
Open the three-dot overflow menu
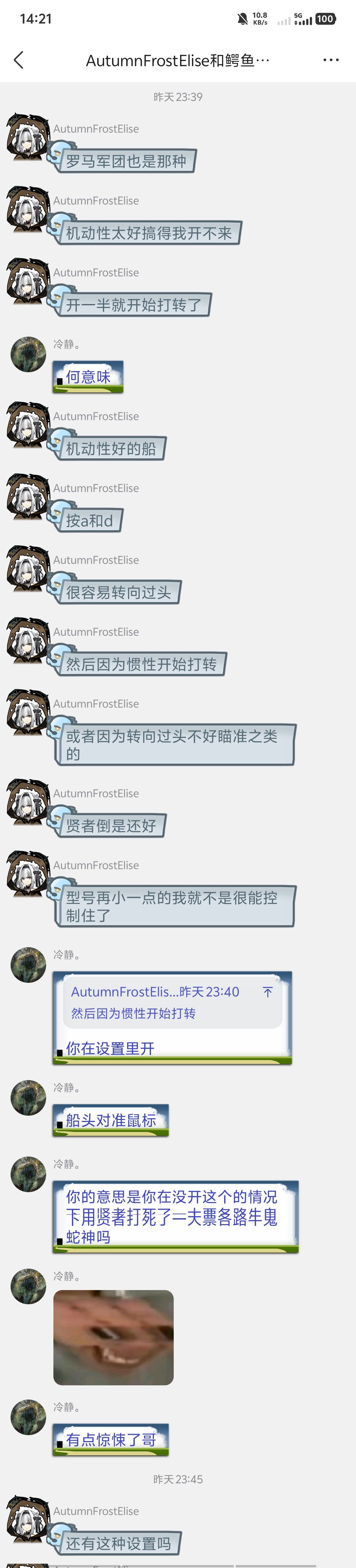(x=330, y=60)
